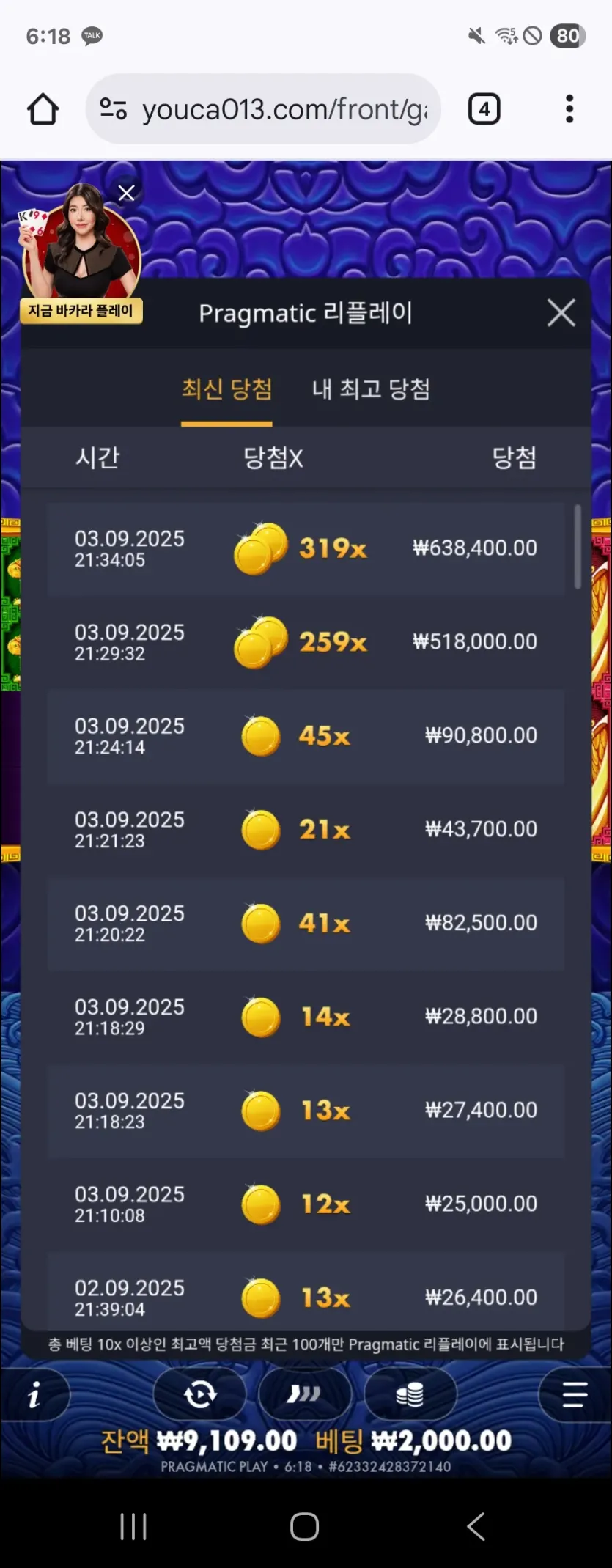Open the 21x win replay

[x=306, y=830]
